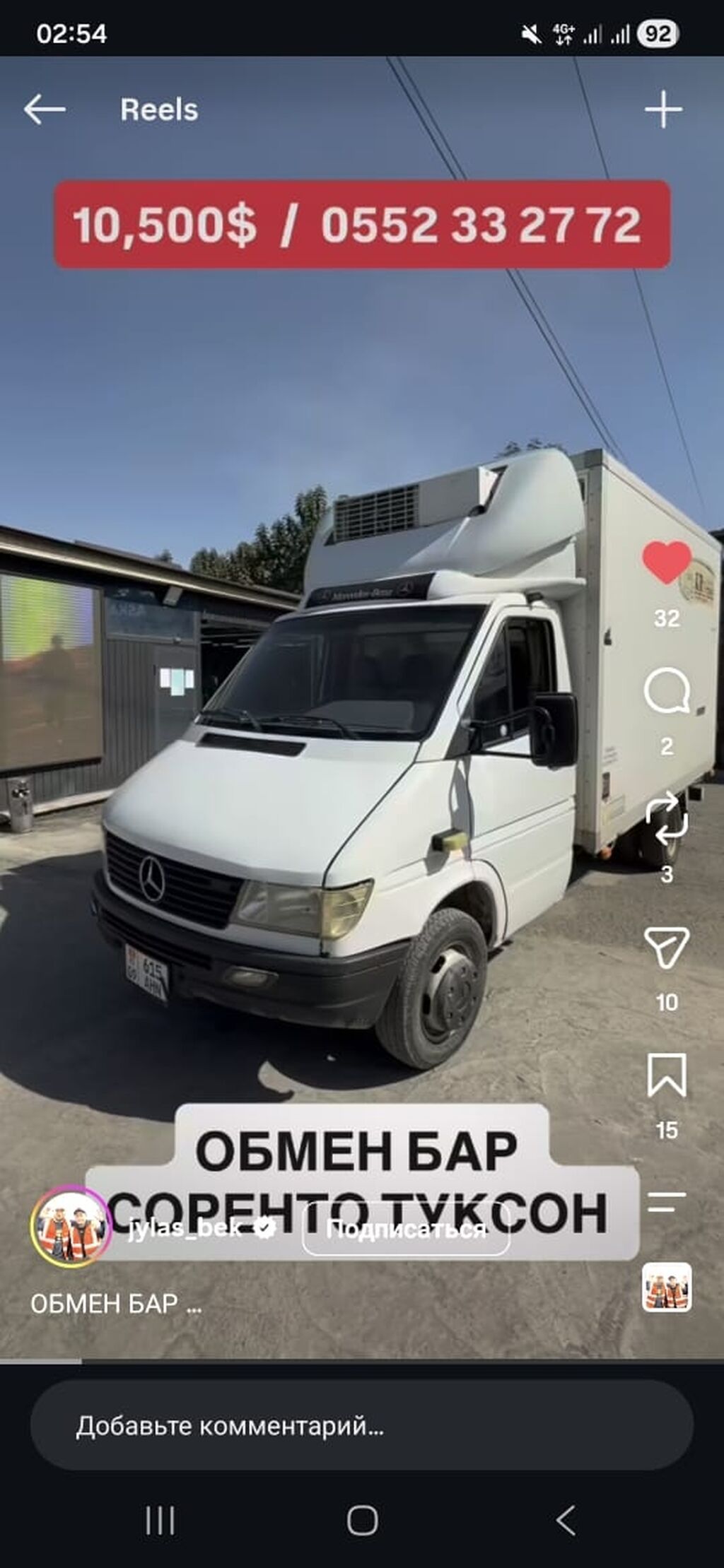Open the comments bubble
724x1568 pixels.
(x=667, y=692)
